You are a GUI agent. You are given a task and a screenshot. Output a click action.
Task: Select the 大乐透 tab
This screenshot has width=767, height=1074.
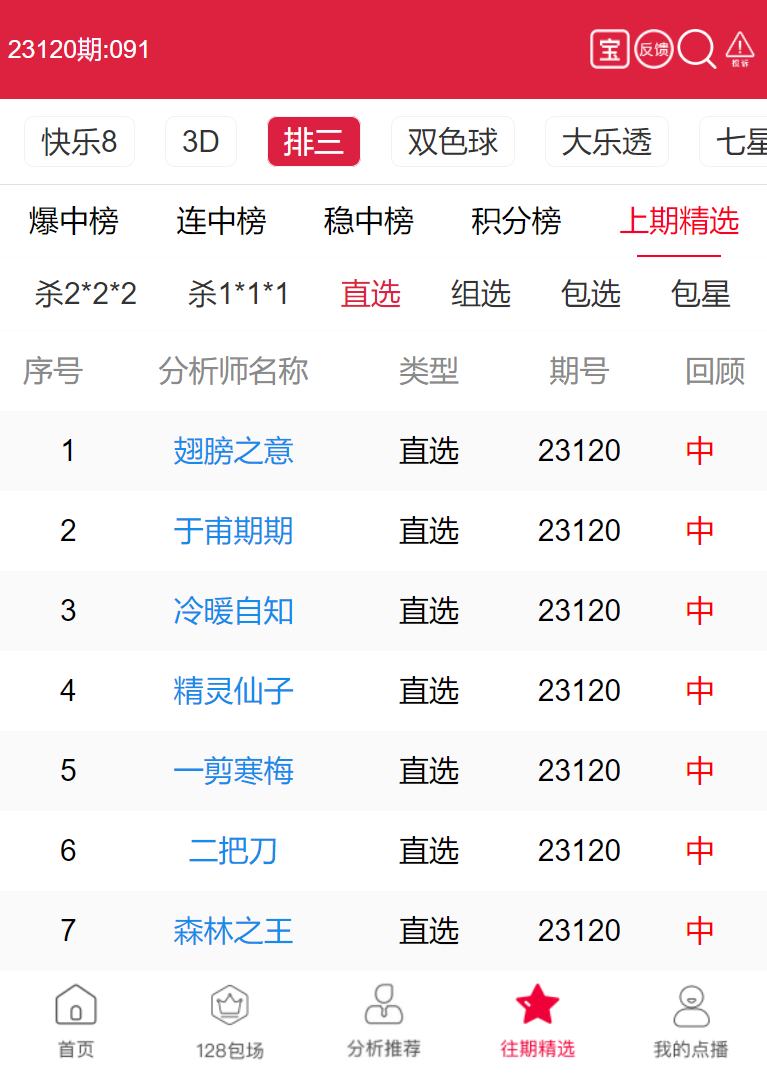[x=606, y=142]
